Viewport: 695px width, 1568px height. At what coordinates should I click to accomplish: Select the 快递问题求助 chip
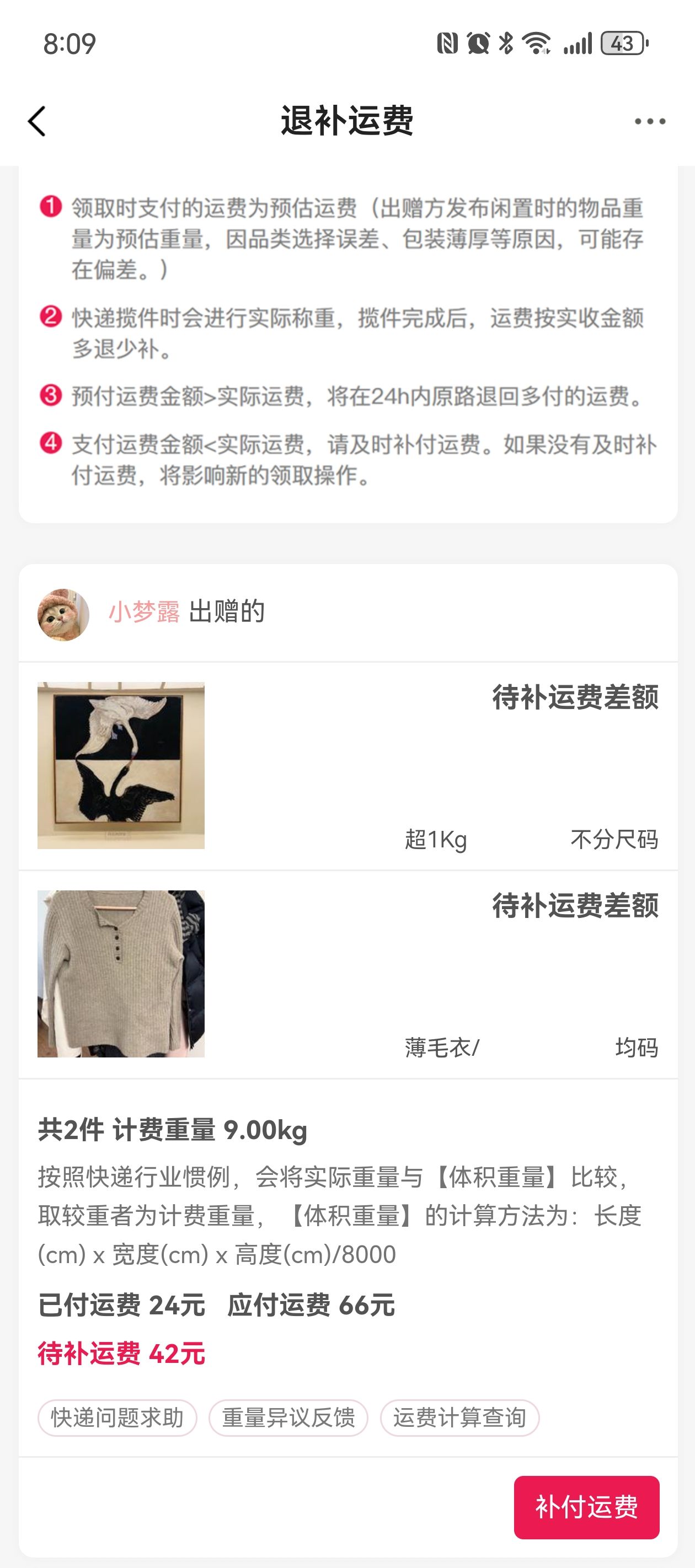tap(117, 1417)
